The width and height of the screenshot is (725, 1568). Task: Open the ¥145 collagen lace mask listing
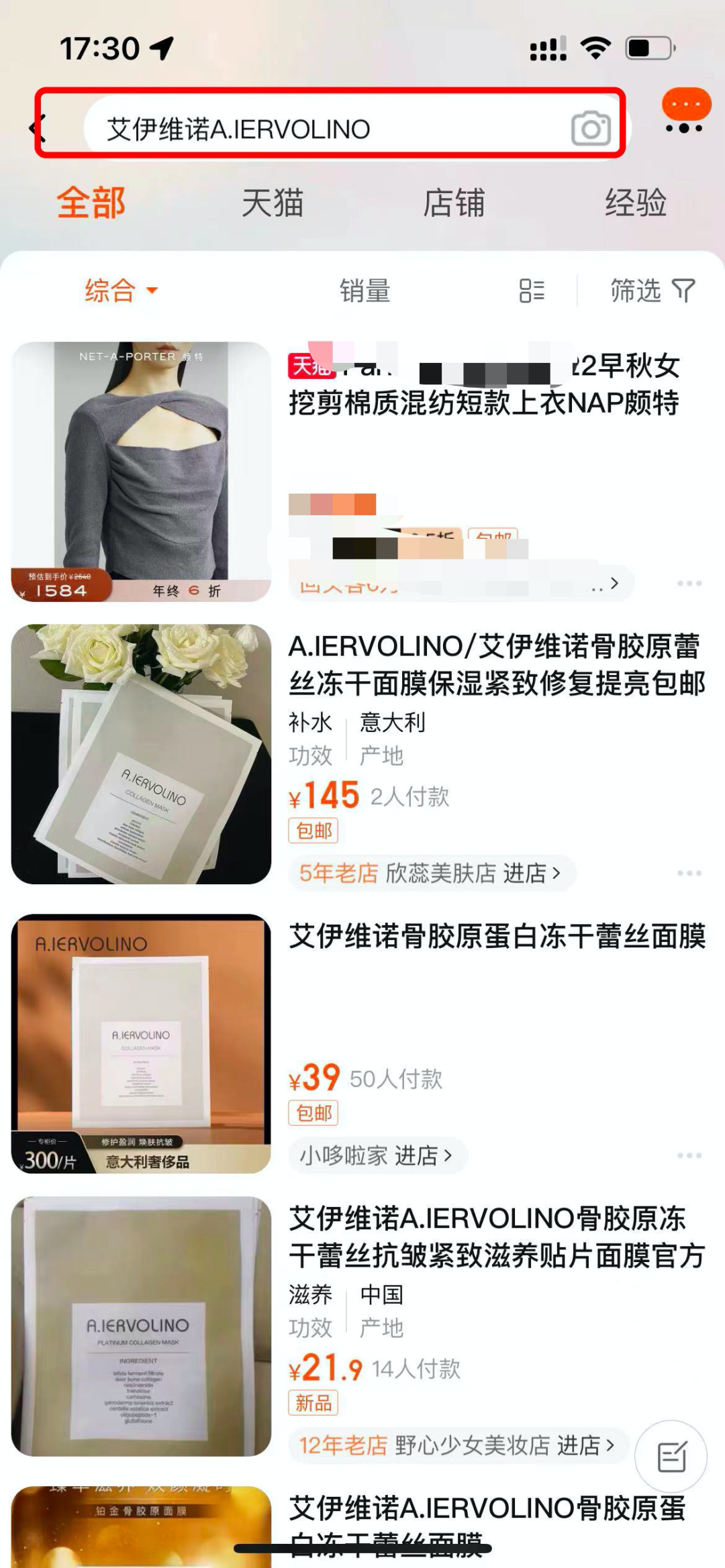(x=497, y=665)
